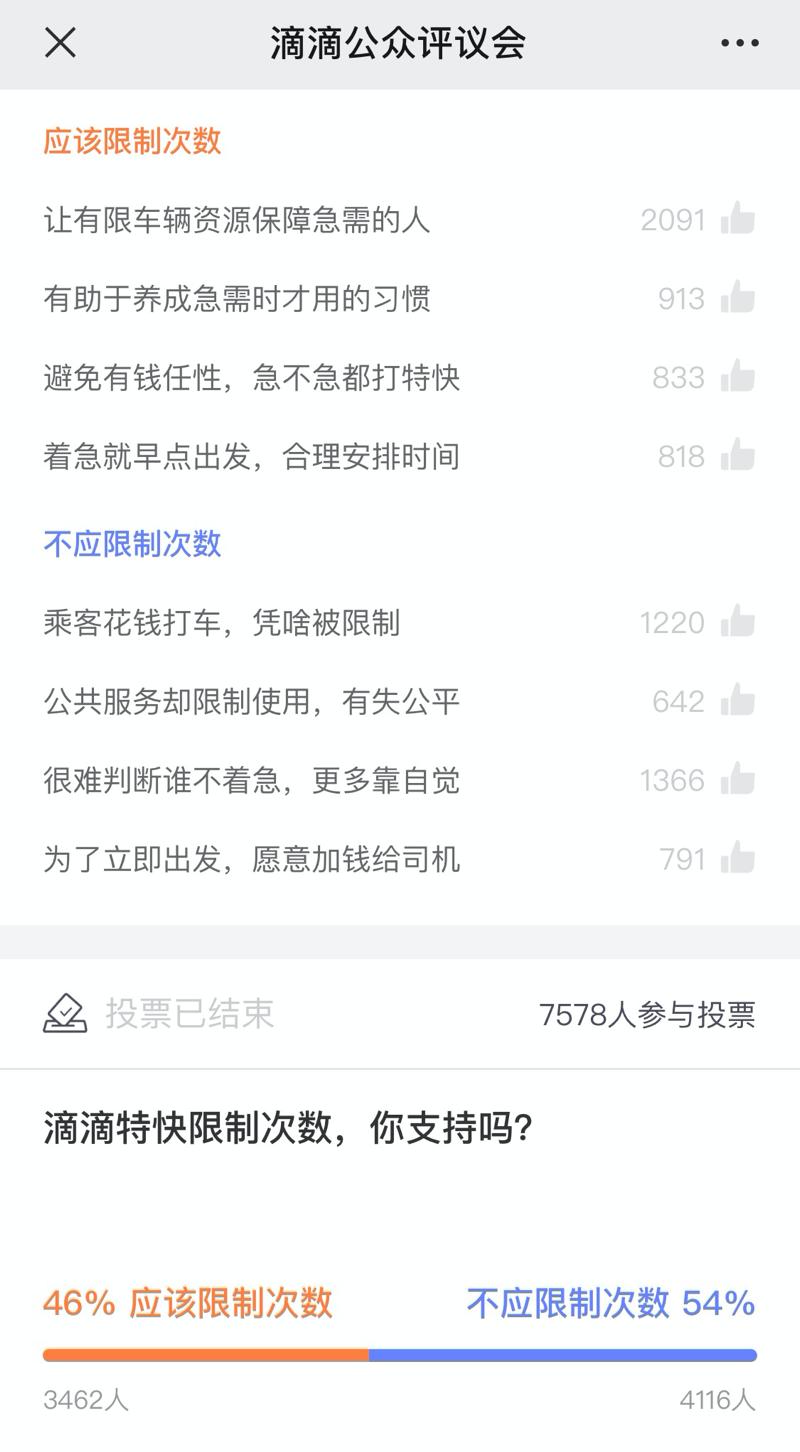Upvote '很难判断谁不着急，更多靠自觉'
This screenshot has width=800, height=1452.
click(738, 780)
